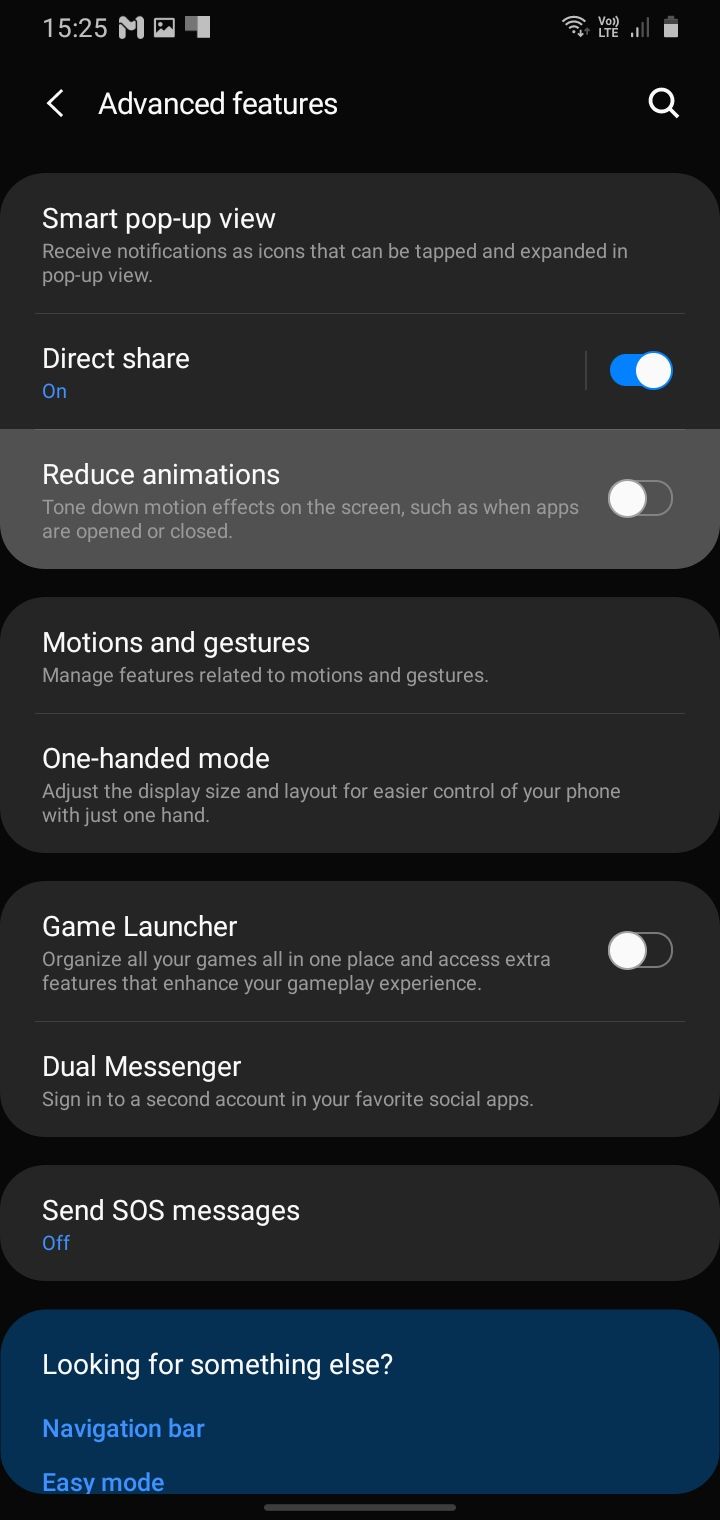Enable the Reduce animations toggle

point(640,498)
